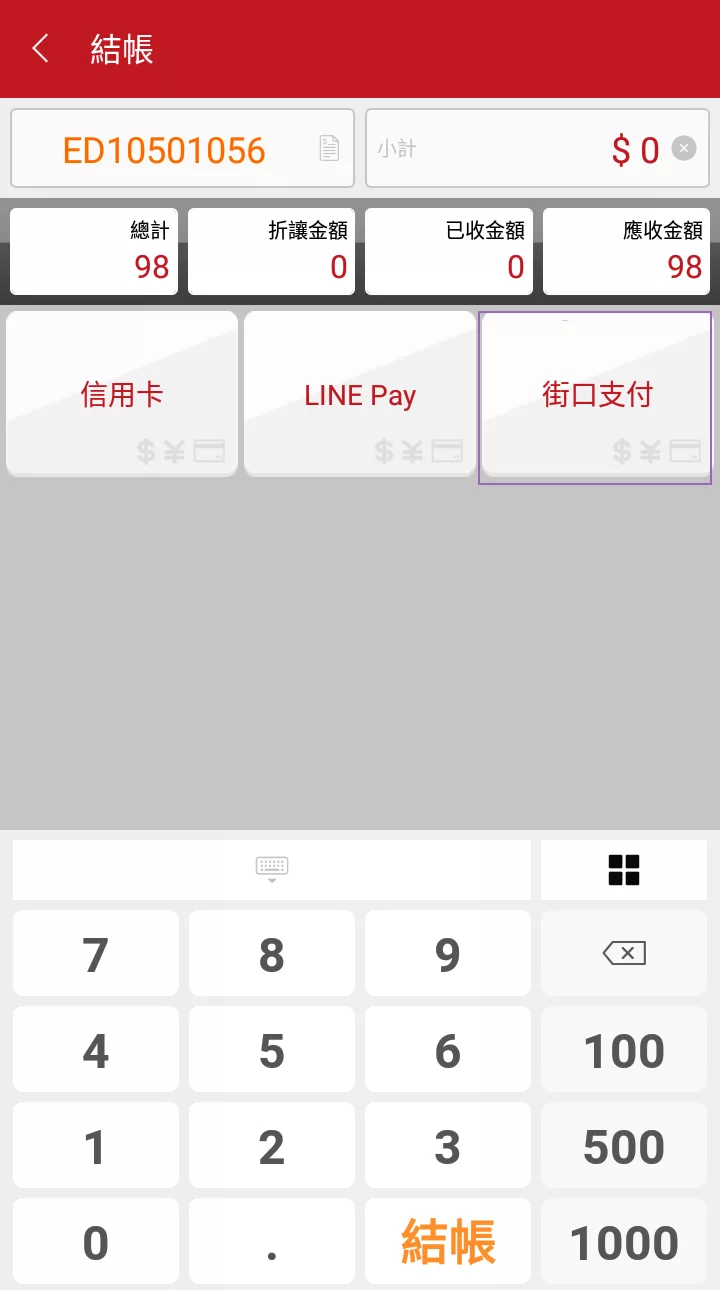Tap the 500 quick amount key
Image resolution: width=720 pixels, height=1290 pixels.
click(x=624, y=1145)
